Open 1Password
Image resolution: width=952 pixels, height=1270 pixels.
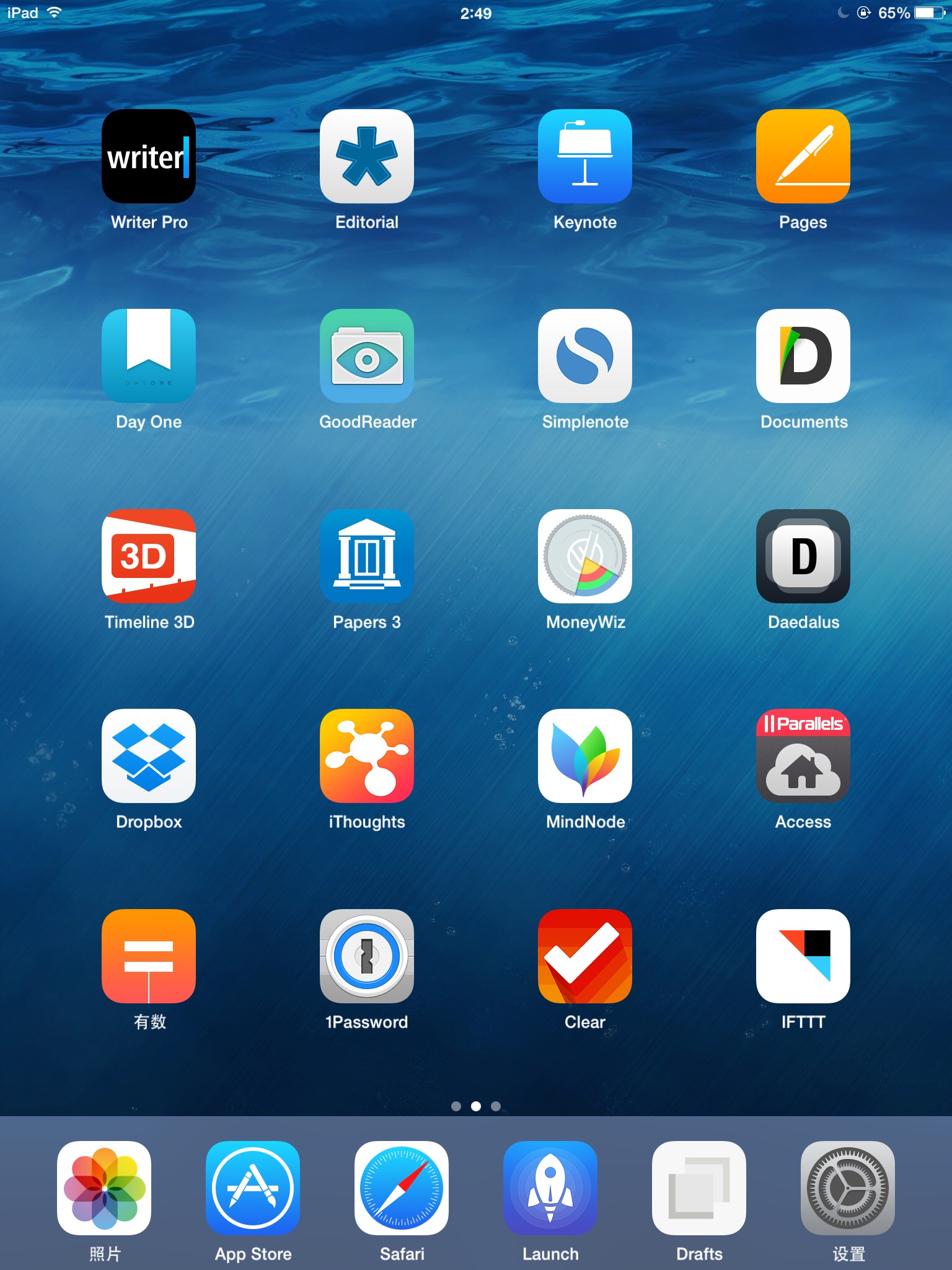tap(367, 956)
